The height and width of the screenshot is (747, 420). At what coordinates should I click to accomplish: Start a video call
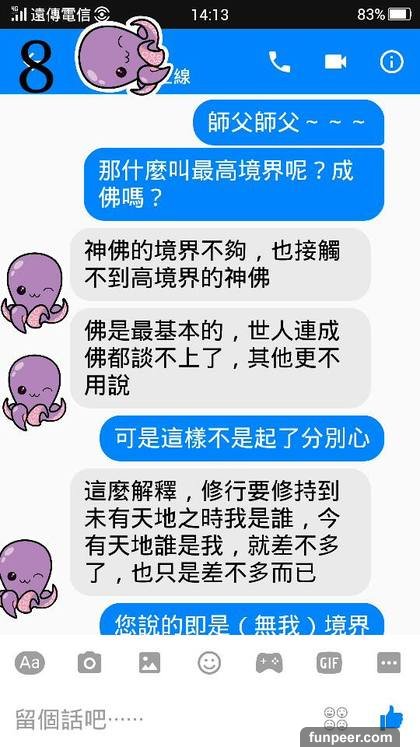click(335, 62)
